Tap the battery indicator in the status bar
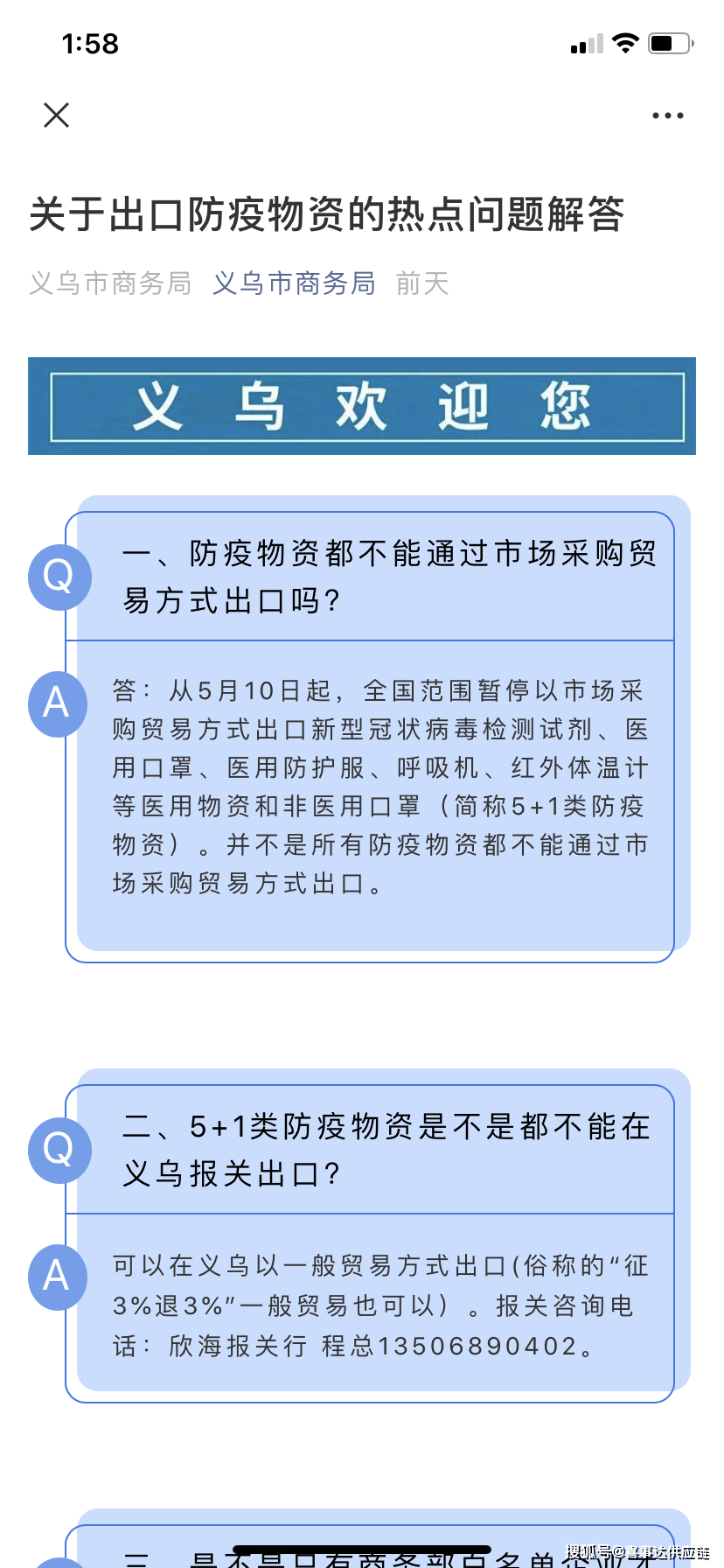This screenshot has width=724, height=1568. [x=670, y=42]
